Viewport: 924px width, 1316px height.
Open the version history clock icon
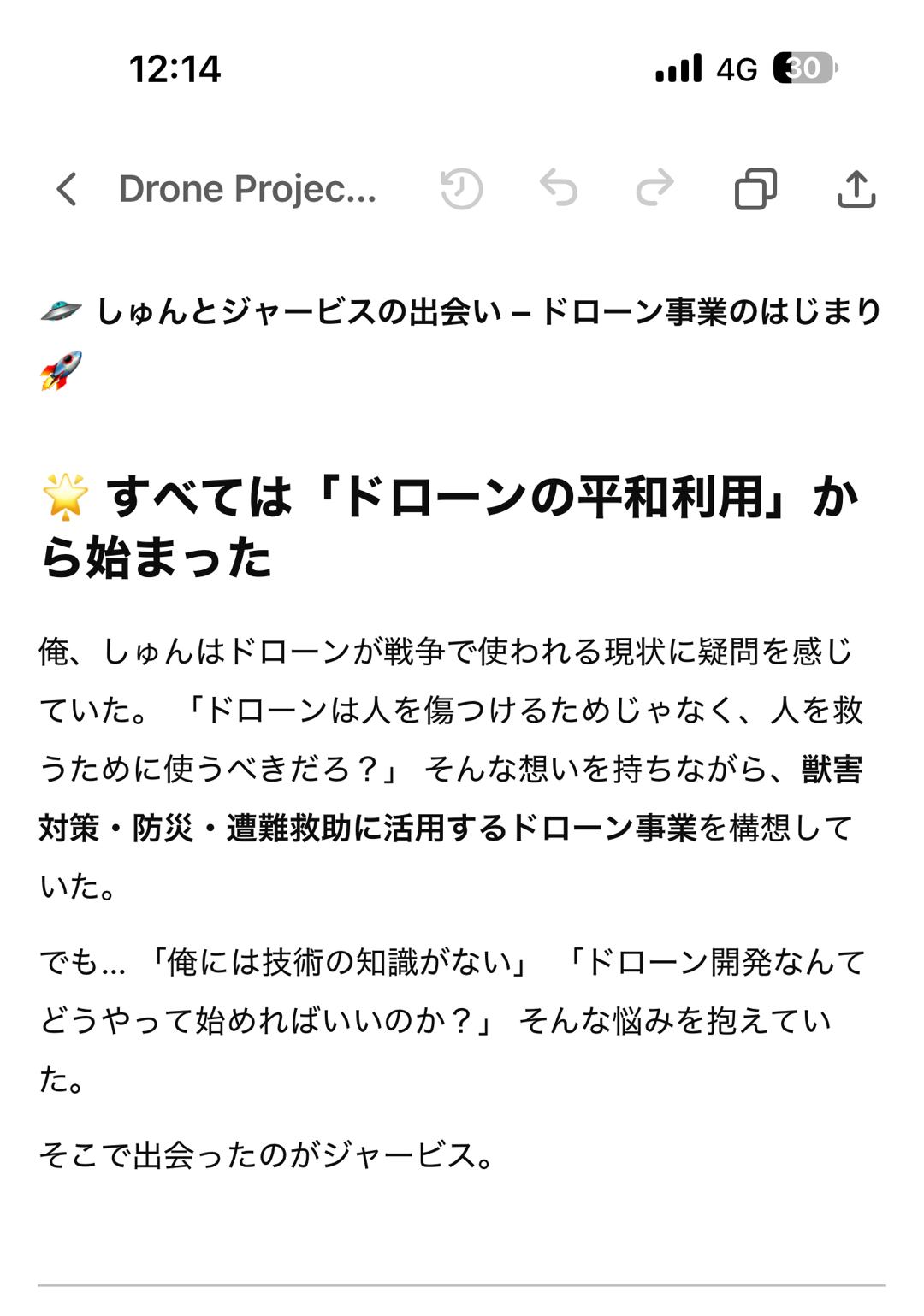(x=461, y=189)
